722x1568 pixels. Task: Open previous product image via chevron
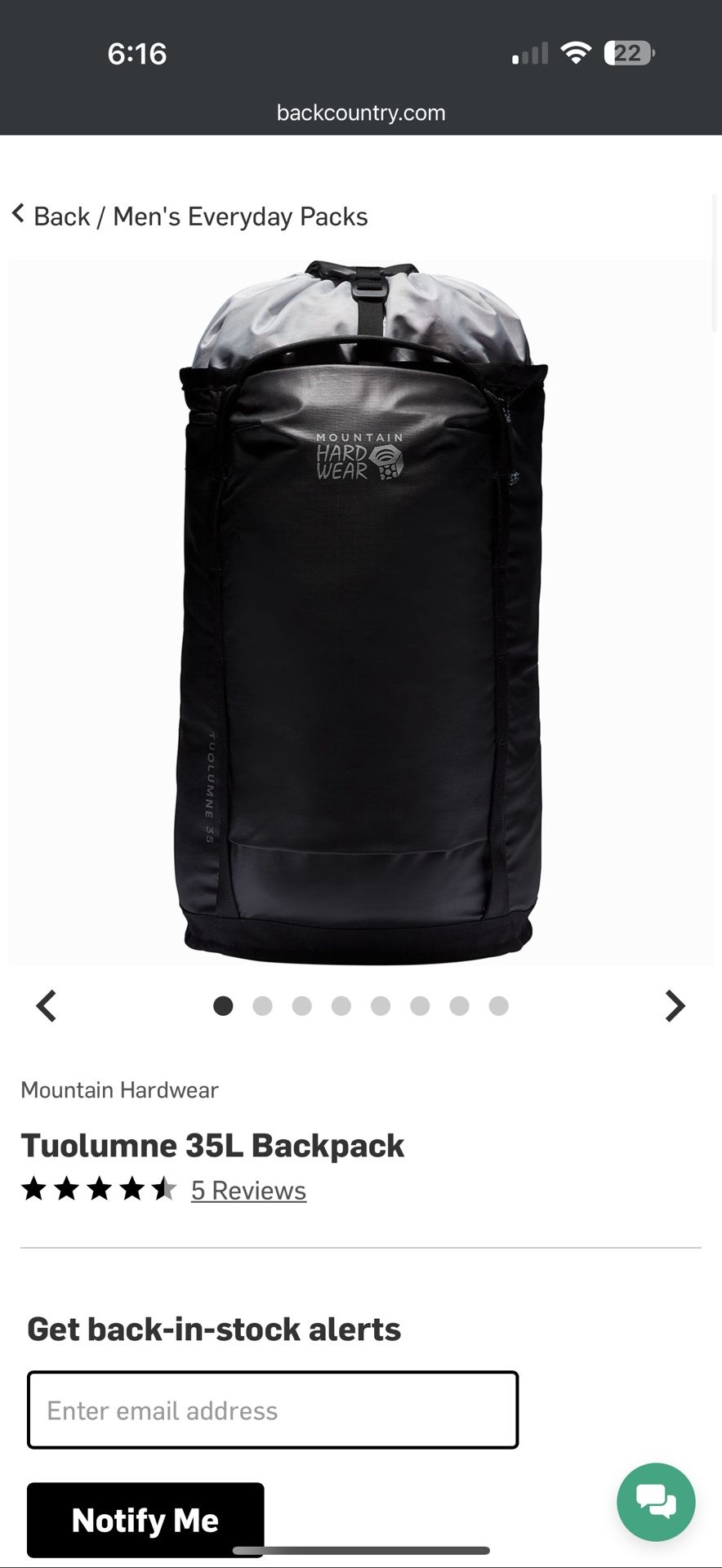[47, 1005]
